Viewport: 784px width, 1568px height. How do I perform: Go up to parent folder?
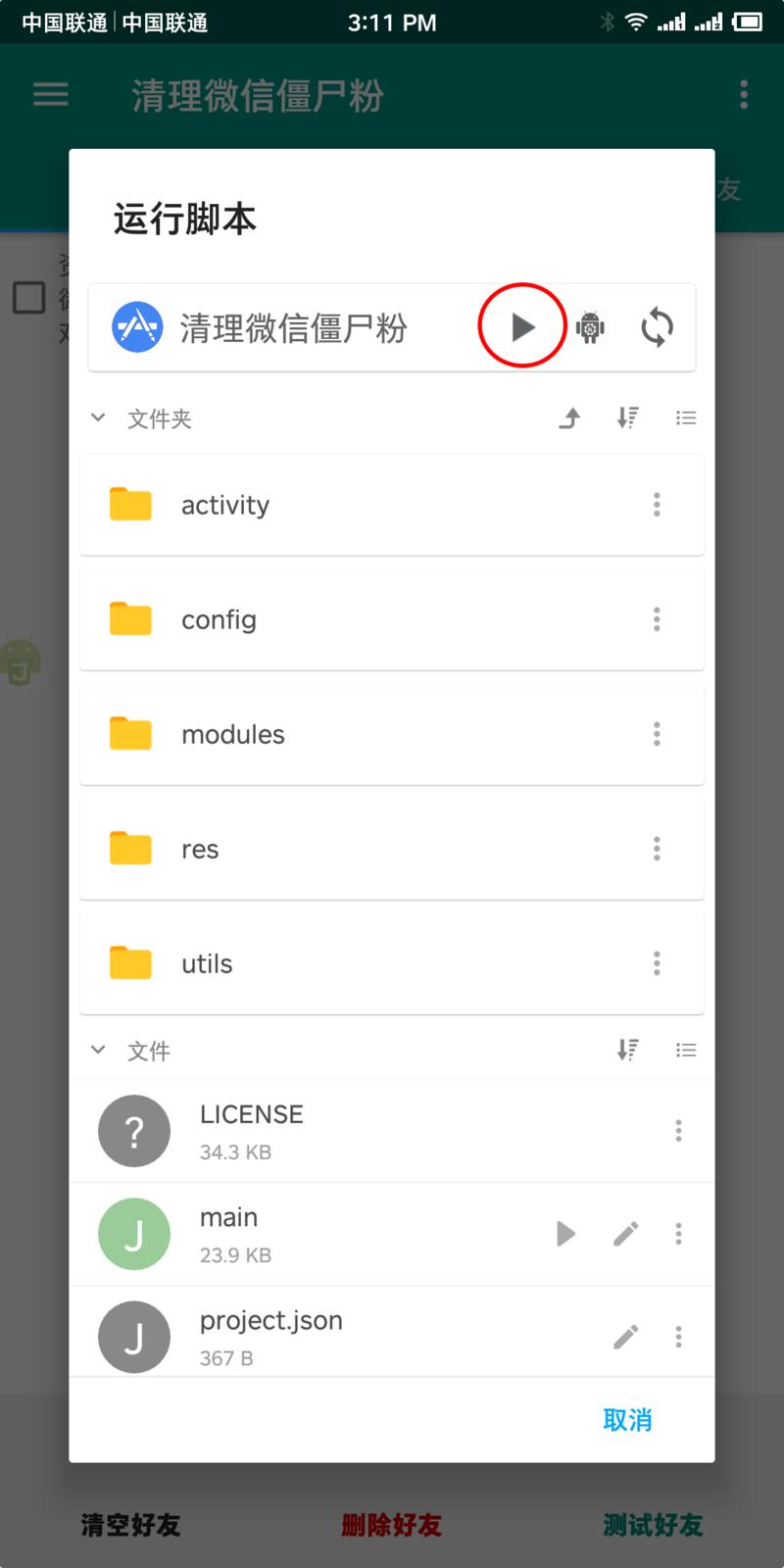[x=569, y=418]
